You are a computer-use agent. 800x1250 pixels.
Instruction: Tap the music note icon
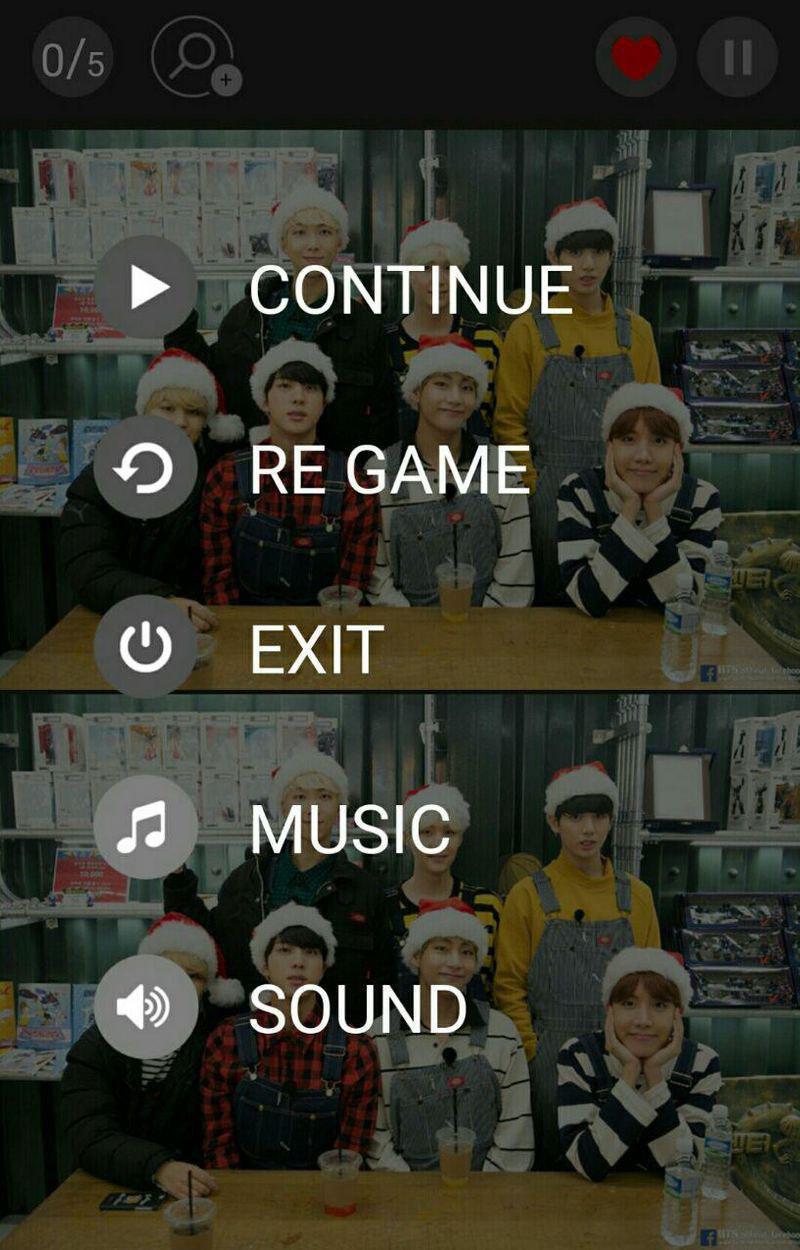coord(146,826)
